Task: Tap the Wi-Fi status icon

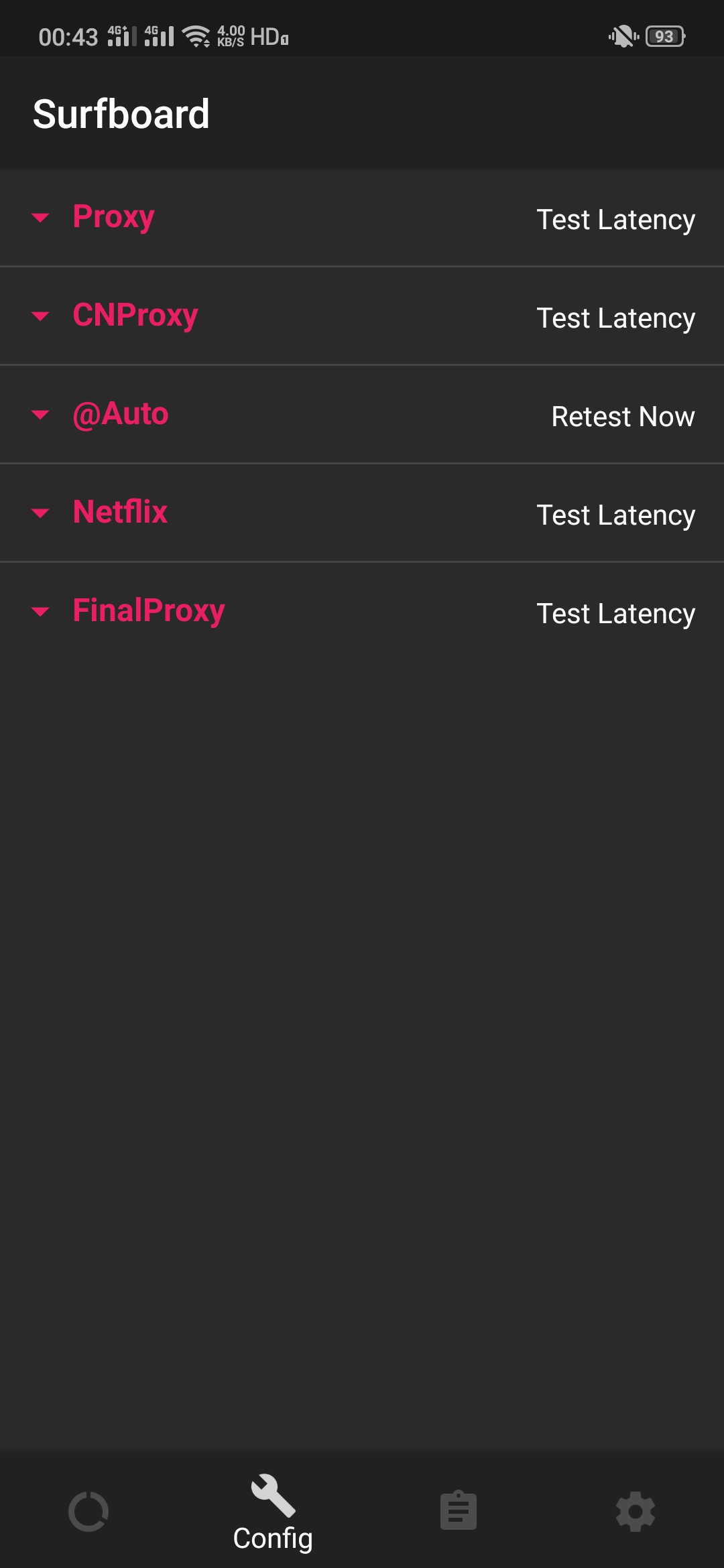Action: (x=194, y=35)
